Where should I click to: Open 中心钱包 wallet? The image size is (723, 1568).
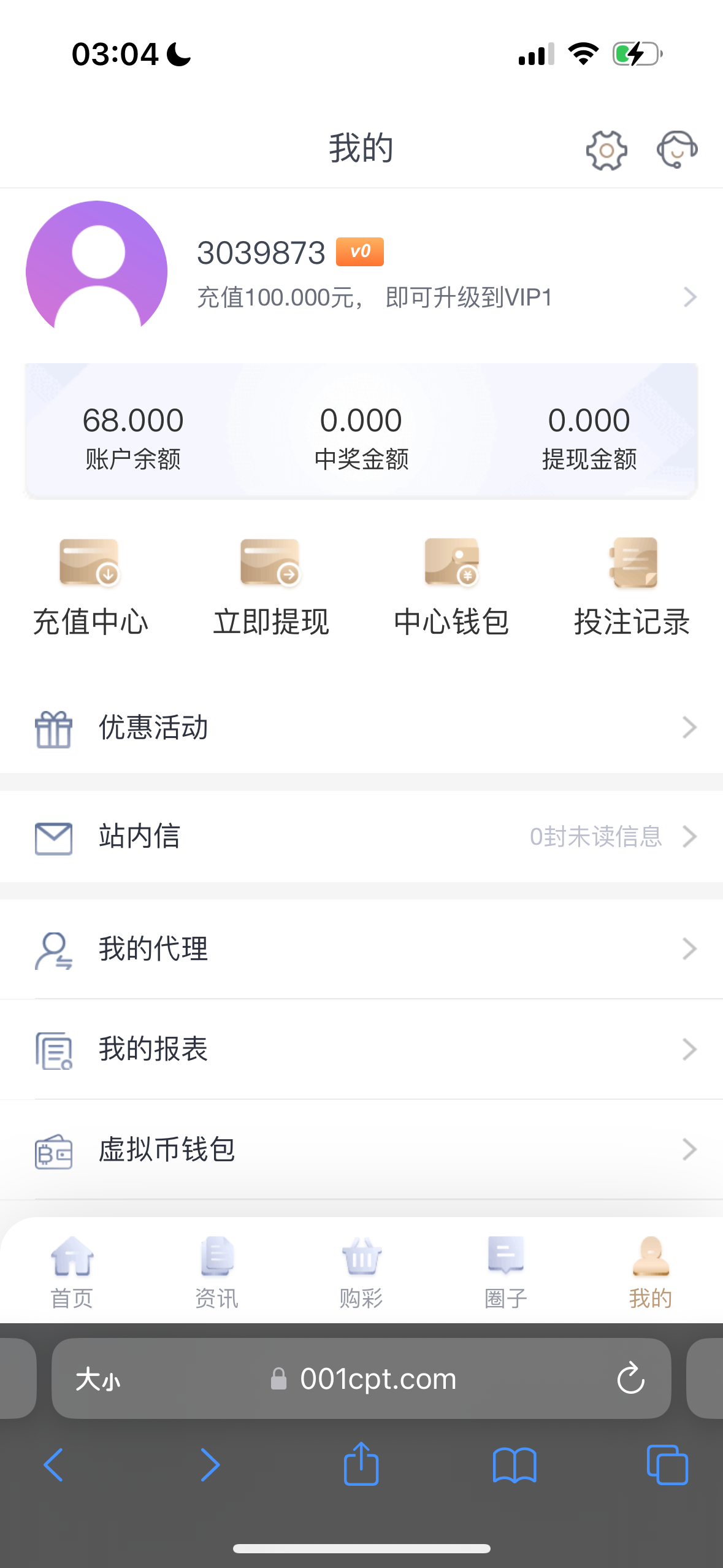451,586
